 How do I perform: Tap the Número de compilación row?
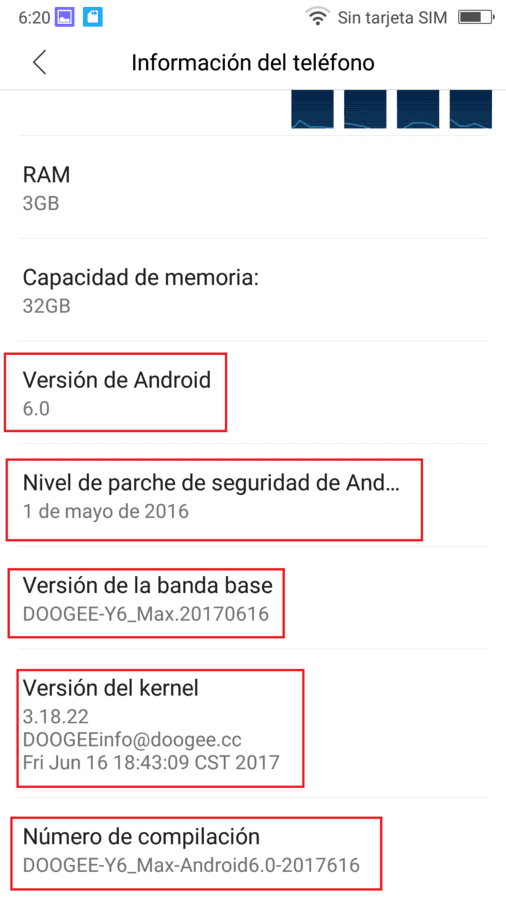(253, 849)
